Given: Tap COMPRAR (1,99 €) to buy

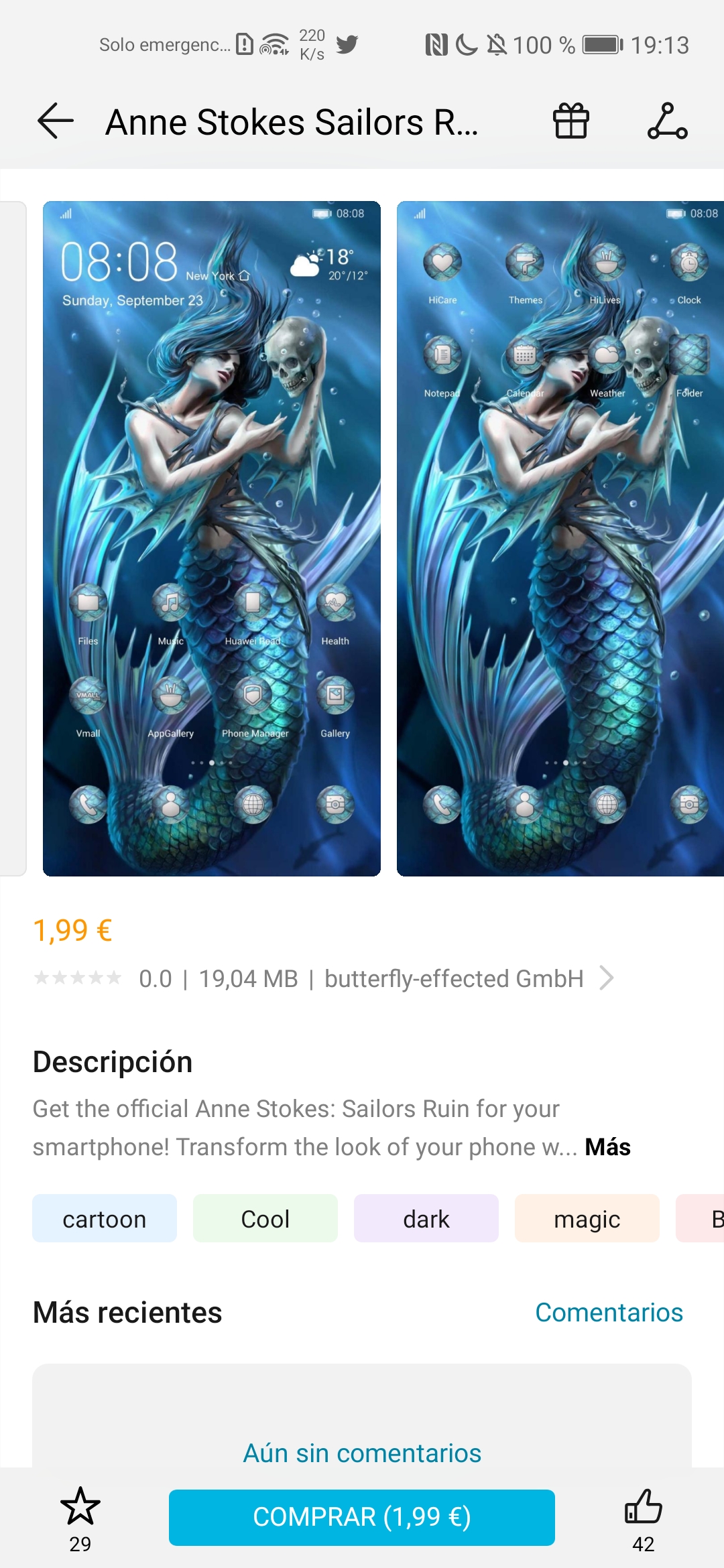Looking at the screenshot, I should pyautogui.click(x=362, y=1517).
